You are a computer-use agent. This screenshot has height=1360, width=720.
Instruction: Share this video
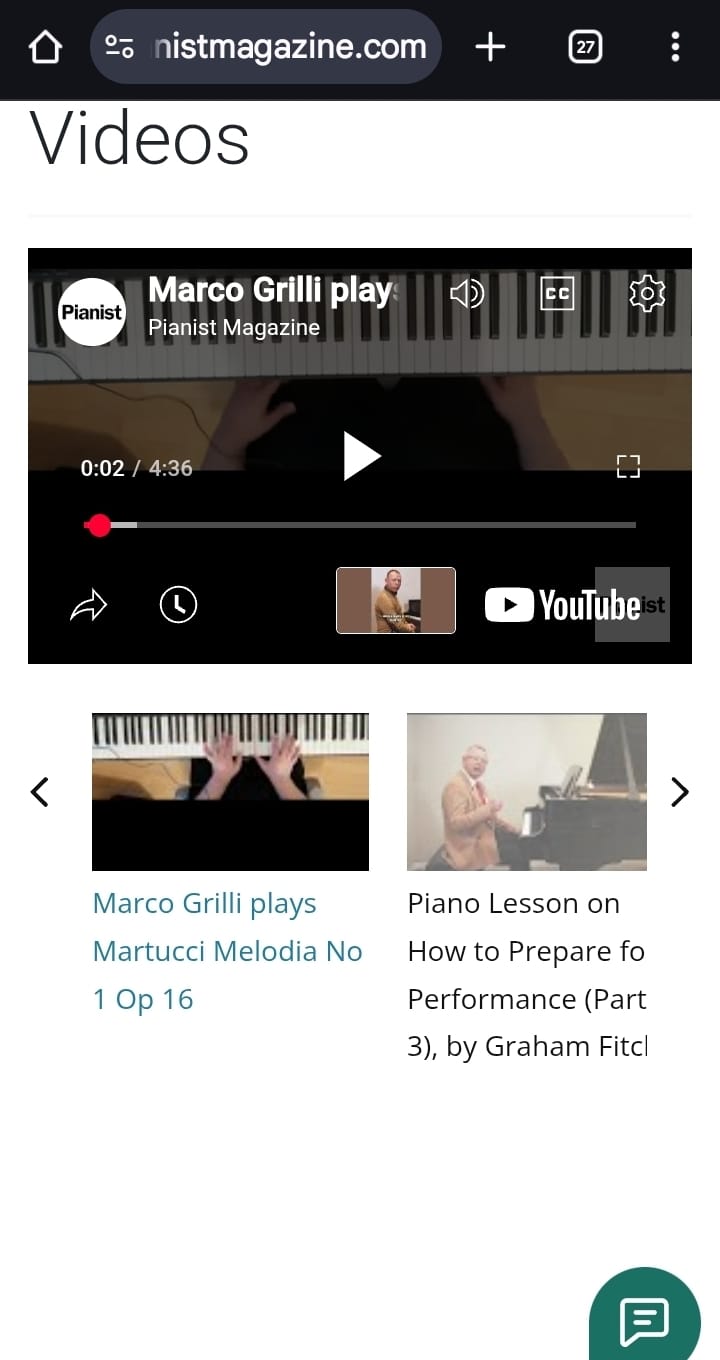click(88, 605)
